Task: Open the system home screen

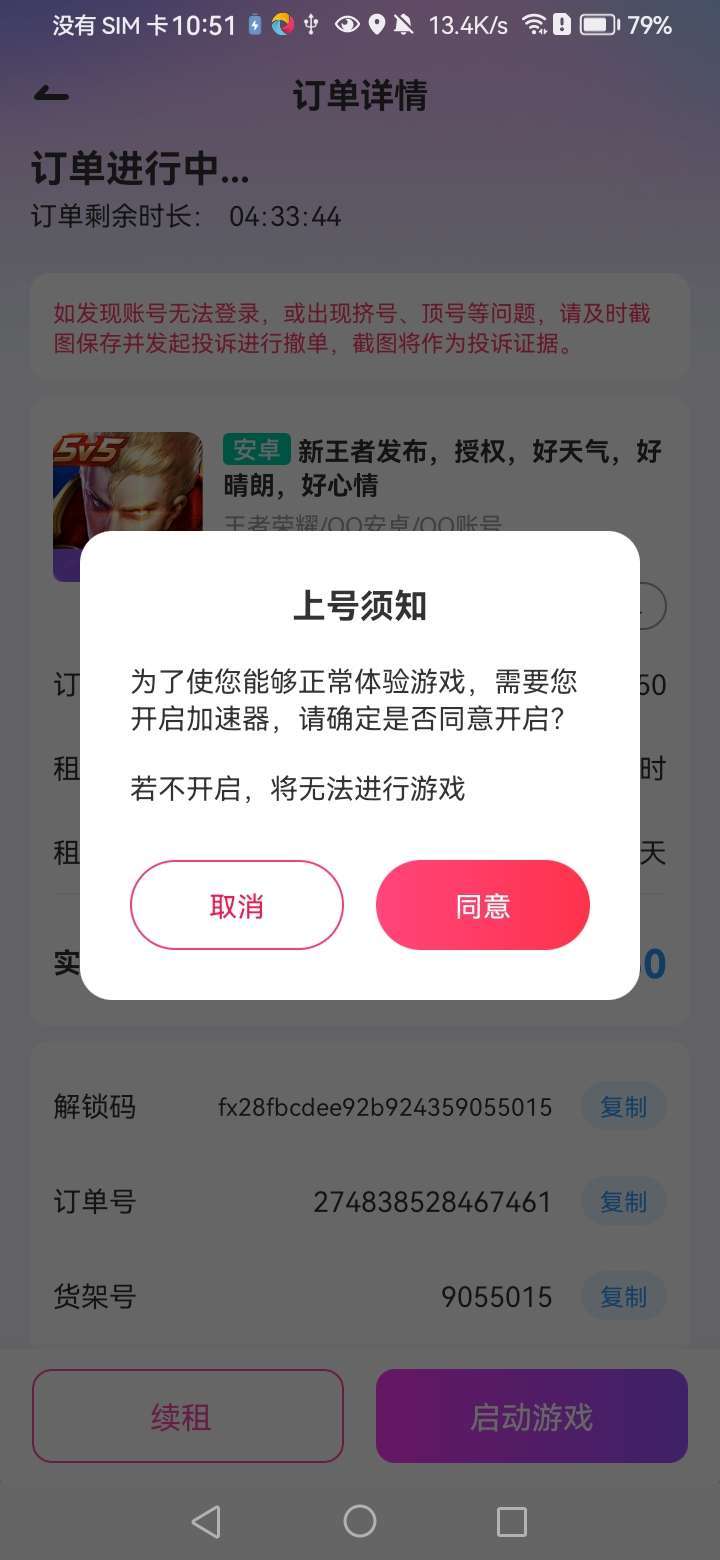Action: (x=360, y=1521)
